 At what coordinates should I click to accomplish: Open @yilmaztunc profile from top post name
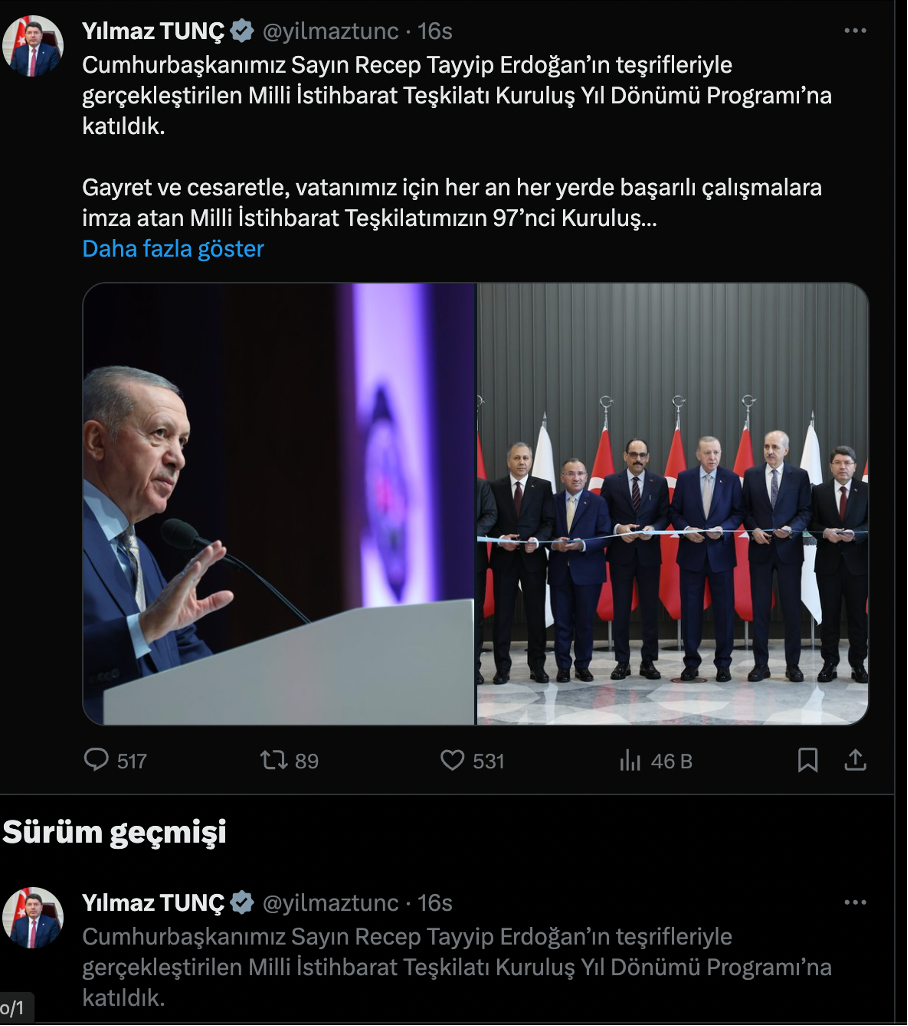[x=153, y=31]
